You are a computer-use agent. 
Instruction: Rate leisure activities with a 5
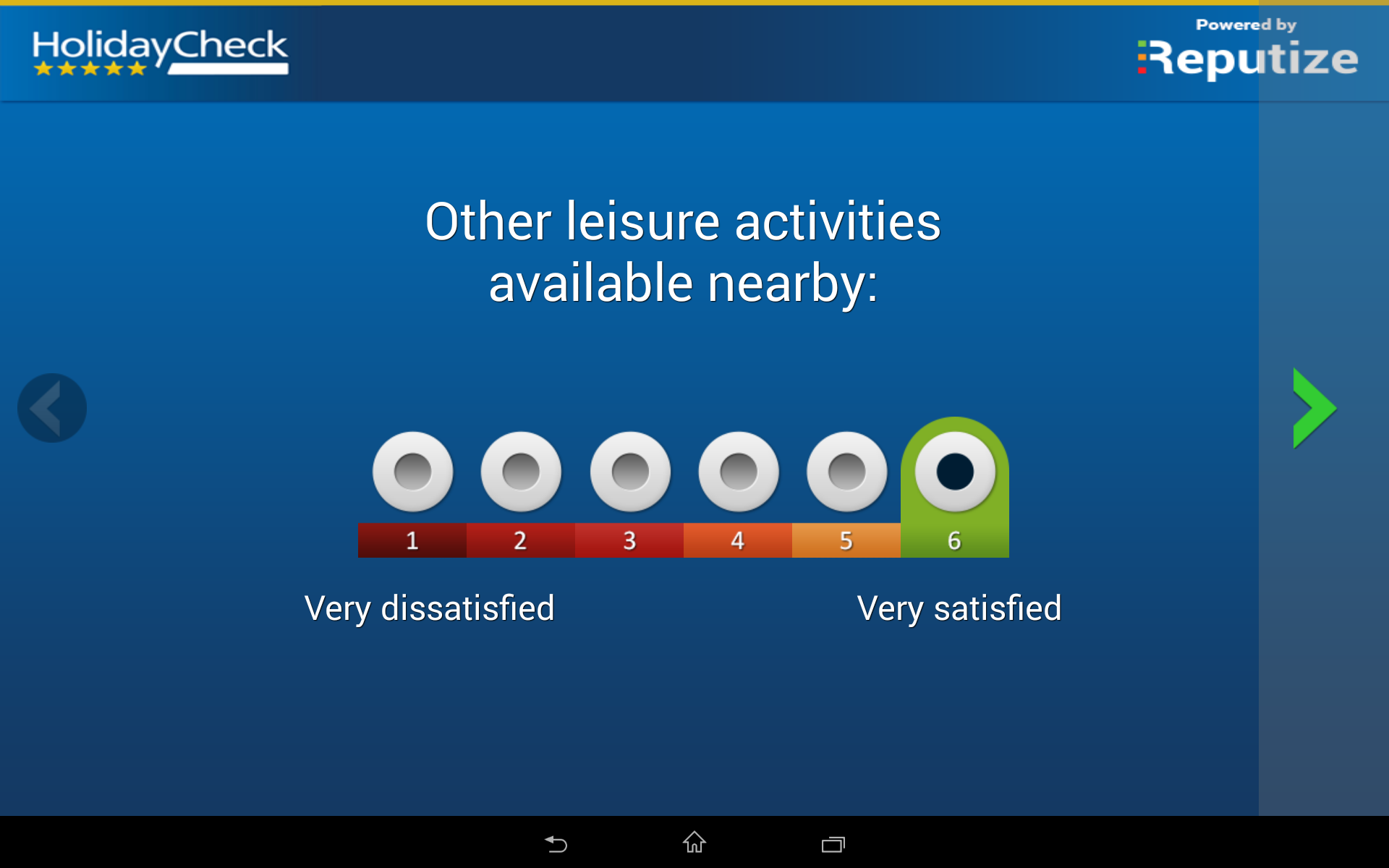[846, 472]
